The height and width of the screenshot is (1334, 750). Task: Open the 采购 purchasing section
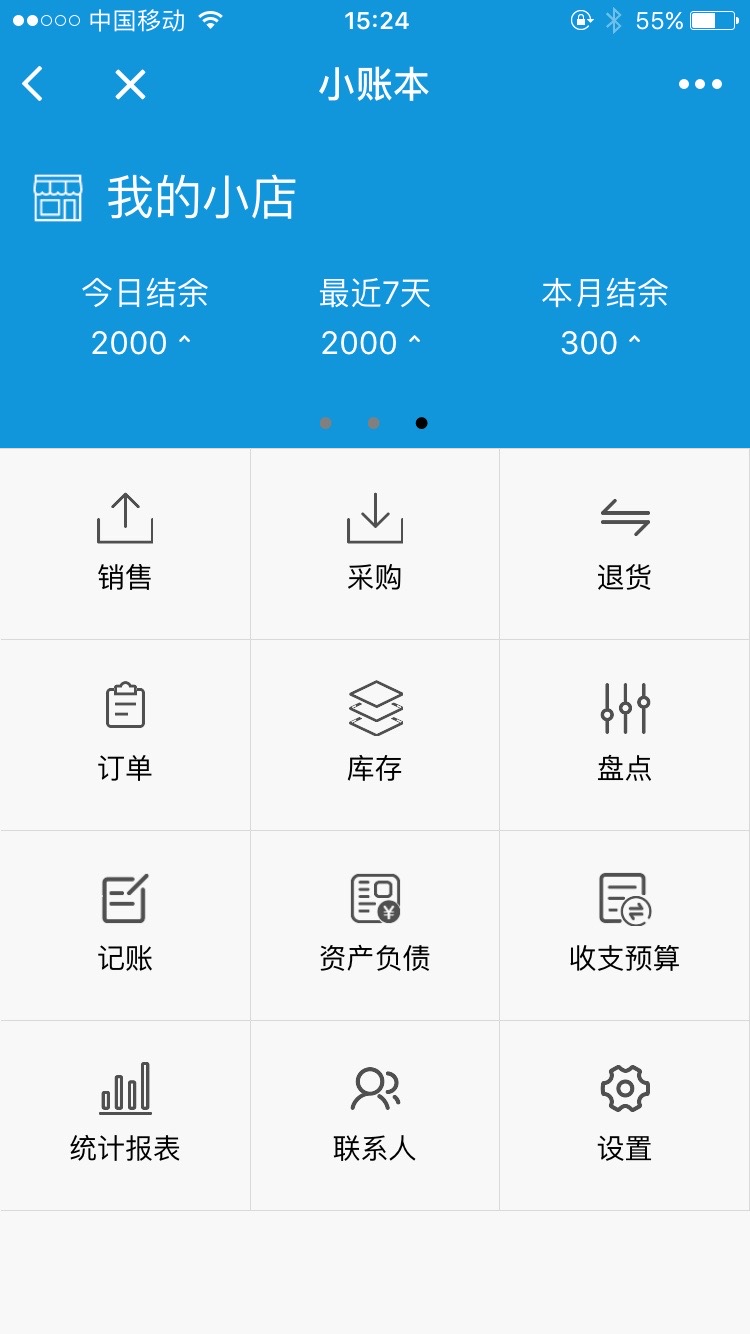coord(375,544)
